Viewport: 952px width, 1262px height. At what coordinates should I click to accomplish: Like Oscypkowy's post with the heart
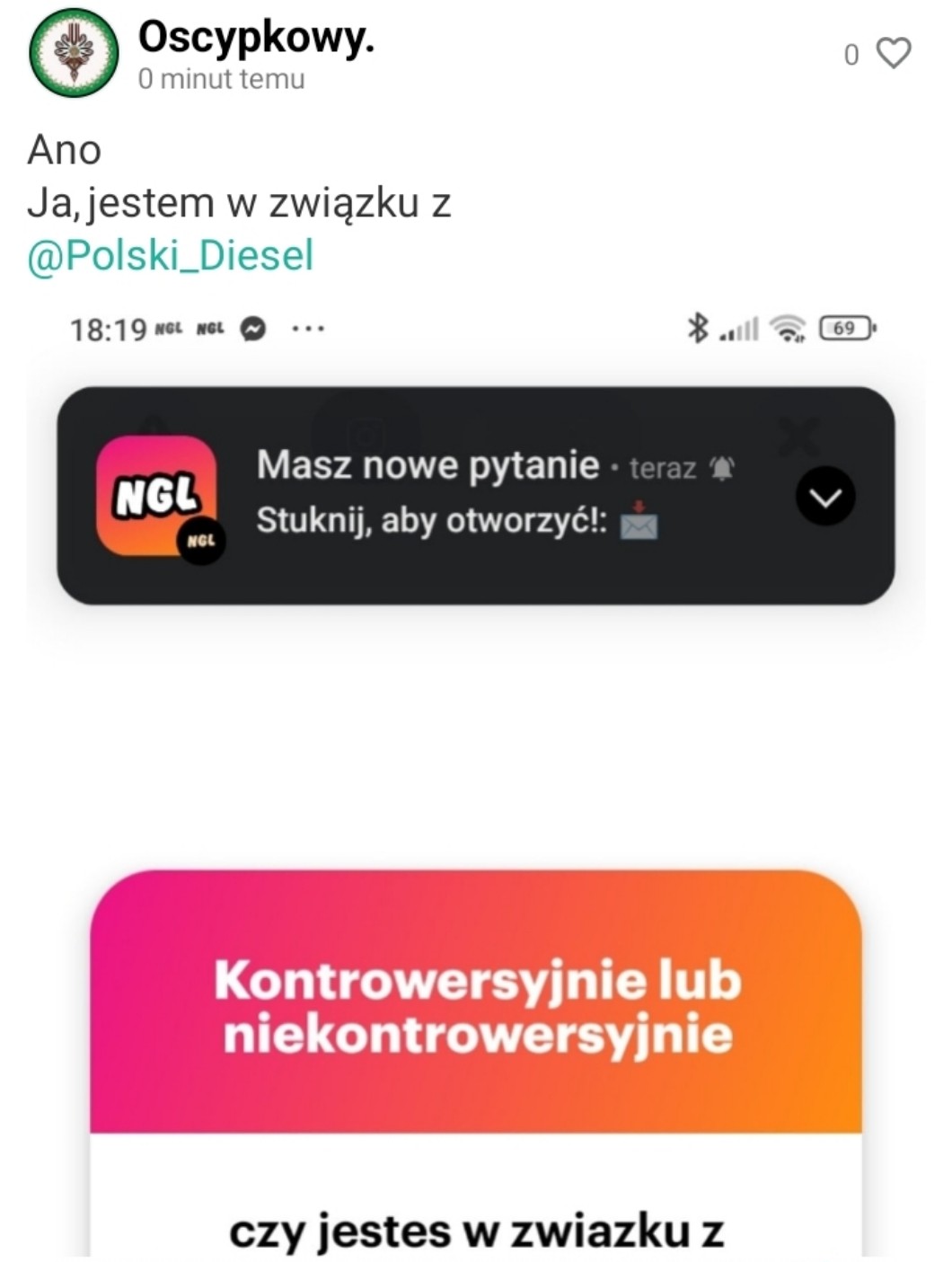point(893,54)
